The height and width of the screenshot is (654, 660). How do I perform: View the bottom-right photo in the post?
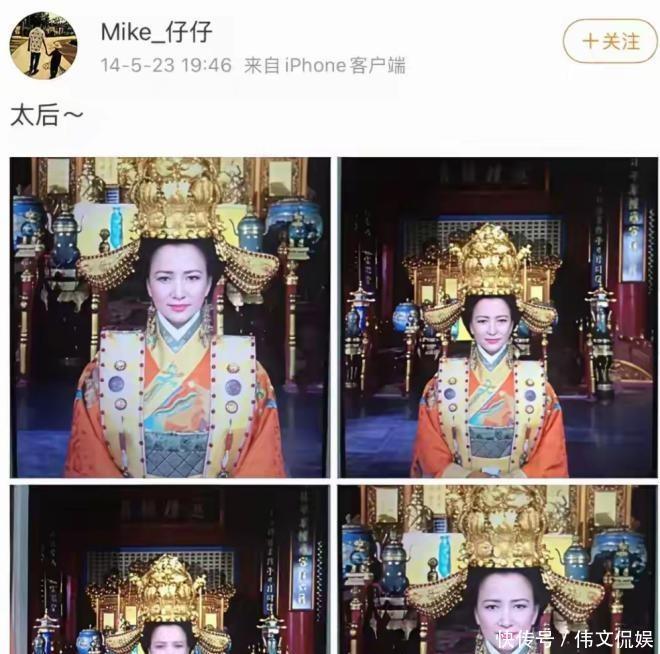(498, 568)
